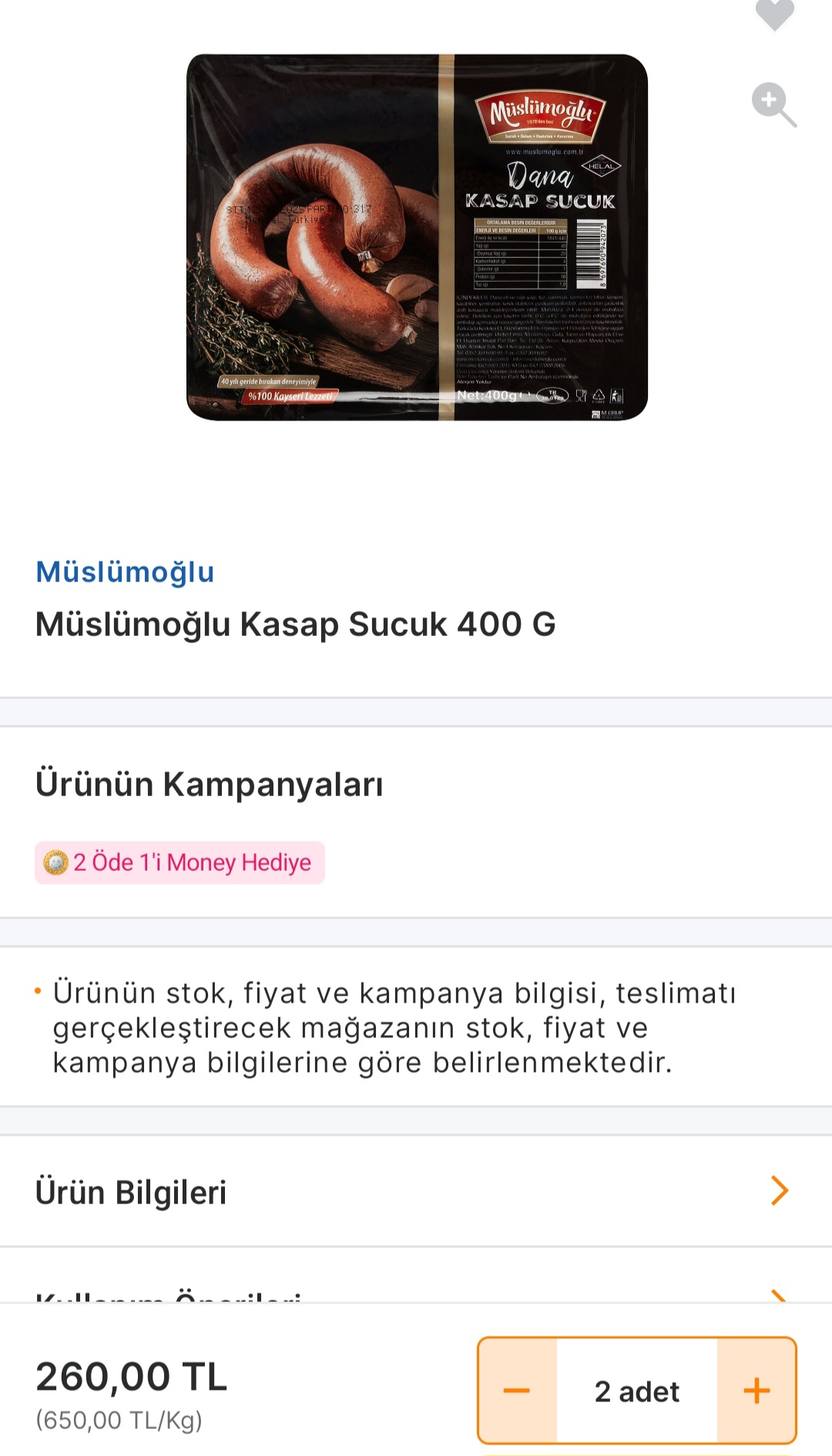Add product to favorites with heart icon
832x1456 pixels.
pos(774,15)
